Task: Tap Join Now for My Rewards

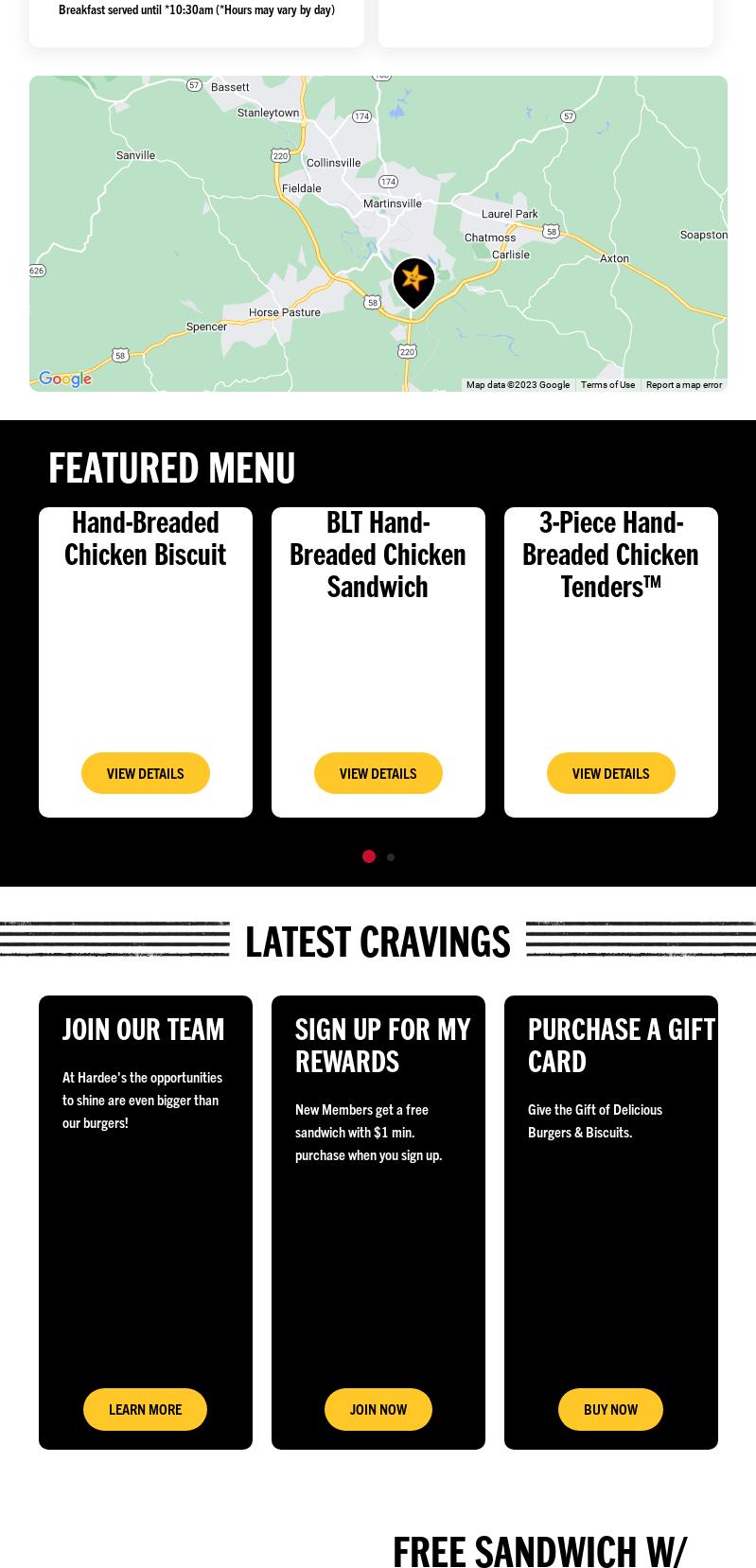Action: (x=378, y=1409)
